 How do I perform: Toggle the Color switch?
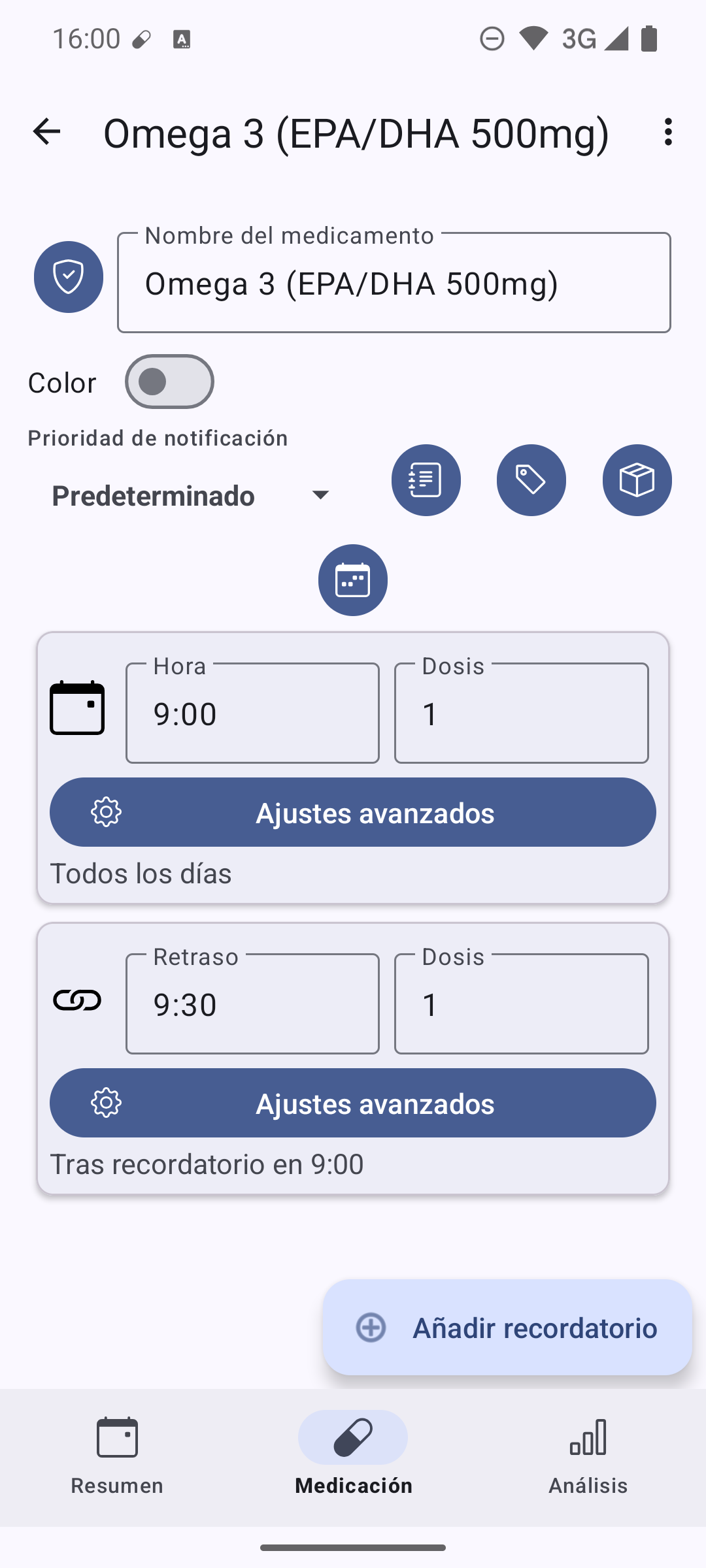click(169, 382)
